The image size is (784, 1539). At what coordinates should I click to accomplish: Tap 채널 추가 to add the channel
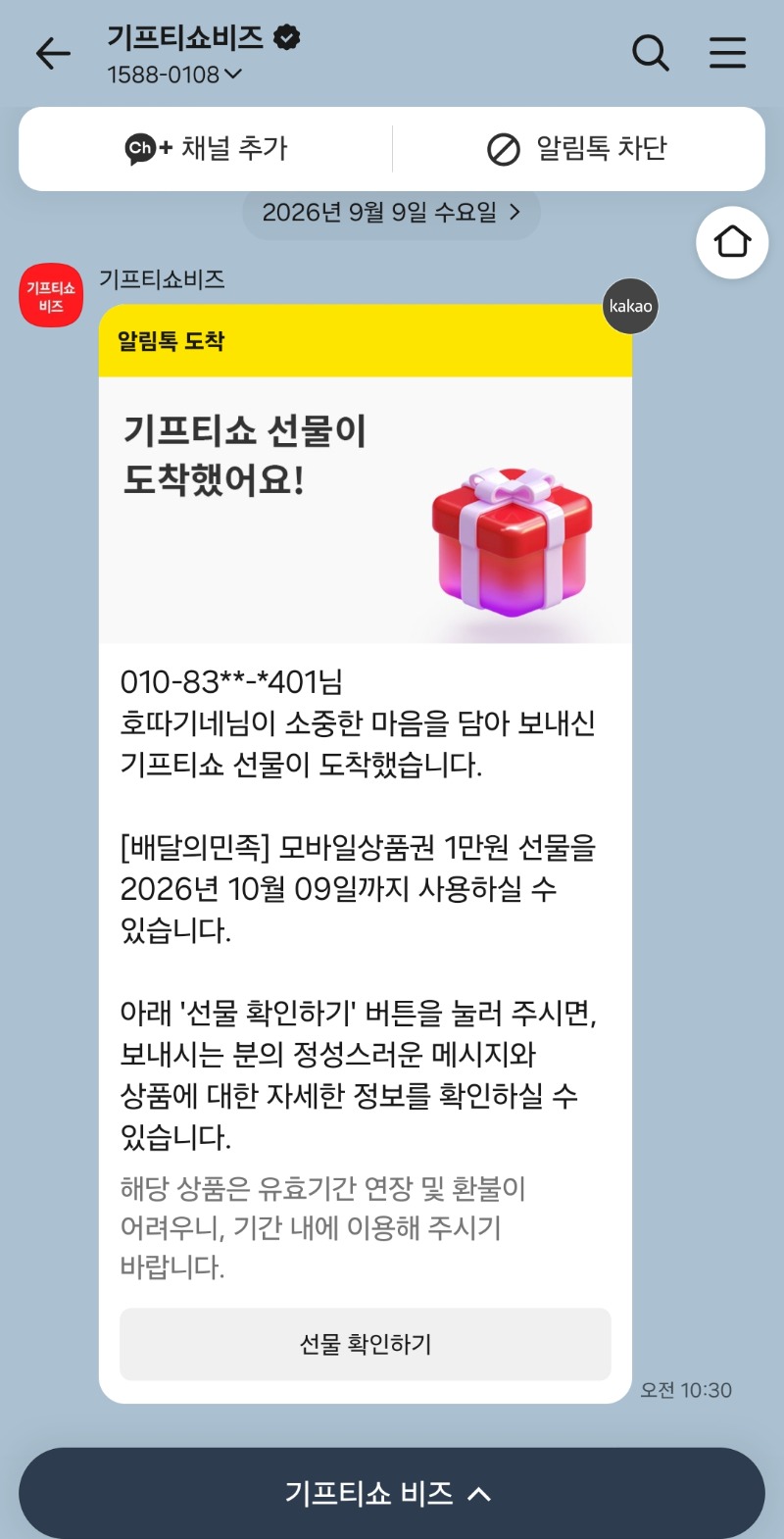click(x=206, y=149)
